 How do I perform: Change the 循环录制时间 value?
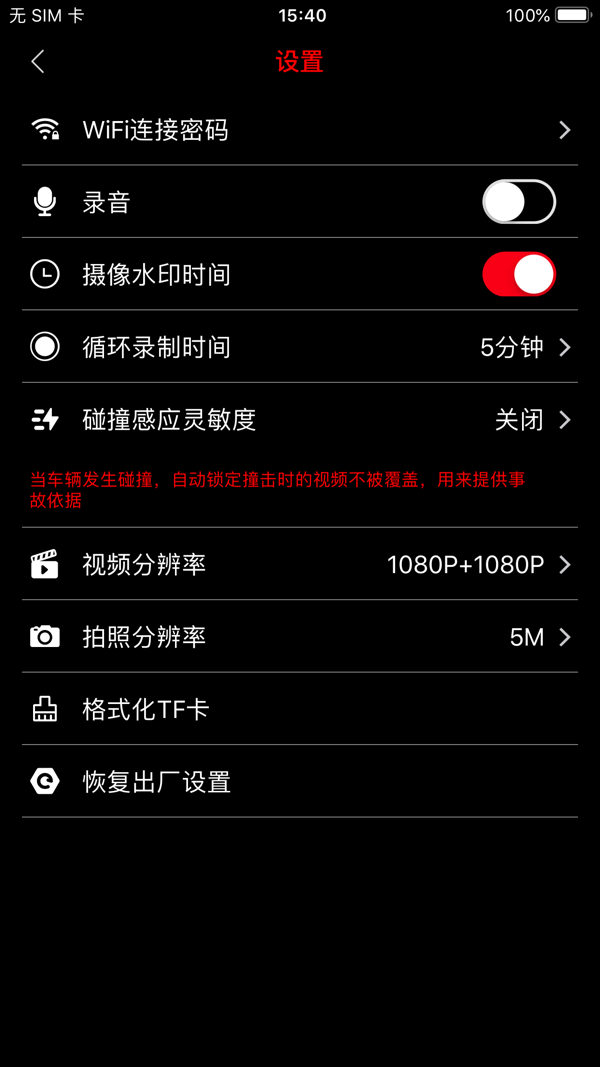[300, 347]
